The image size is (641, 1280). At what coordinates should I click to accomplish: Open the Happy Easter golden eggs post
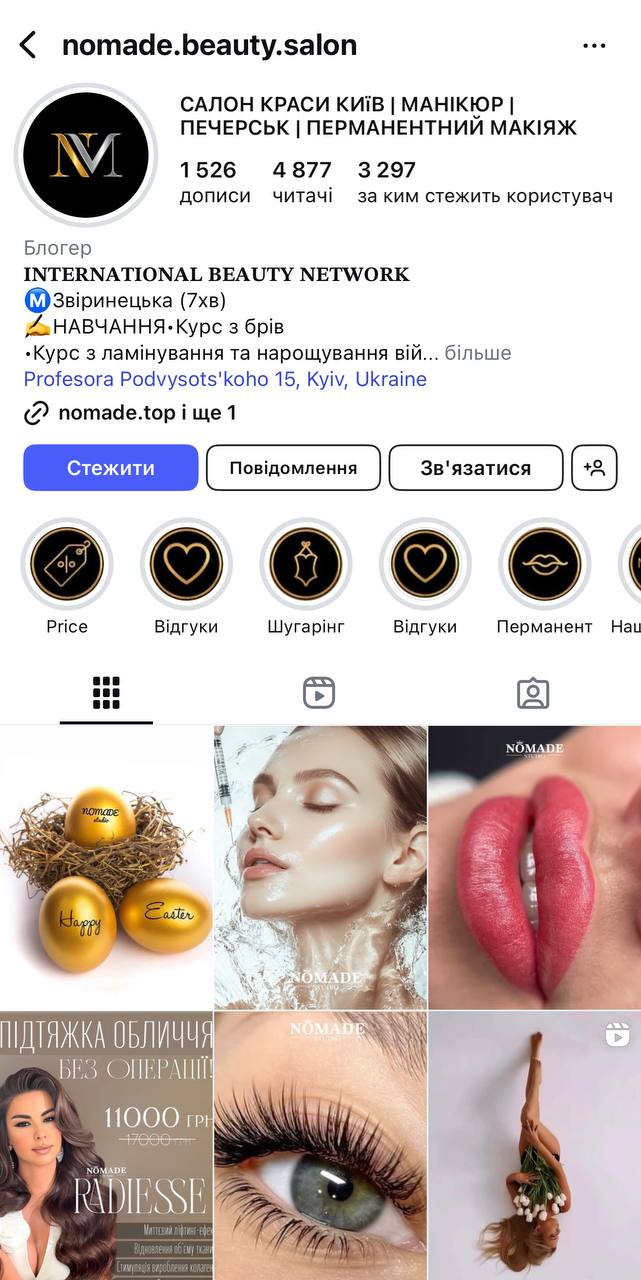click(x=106, y=867)
